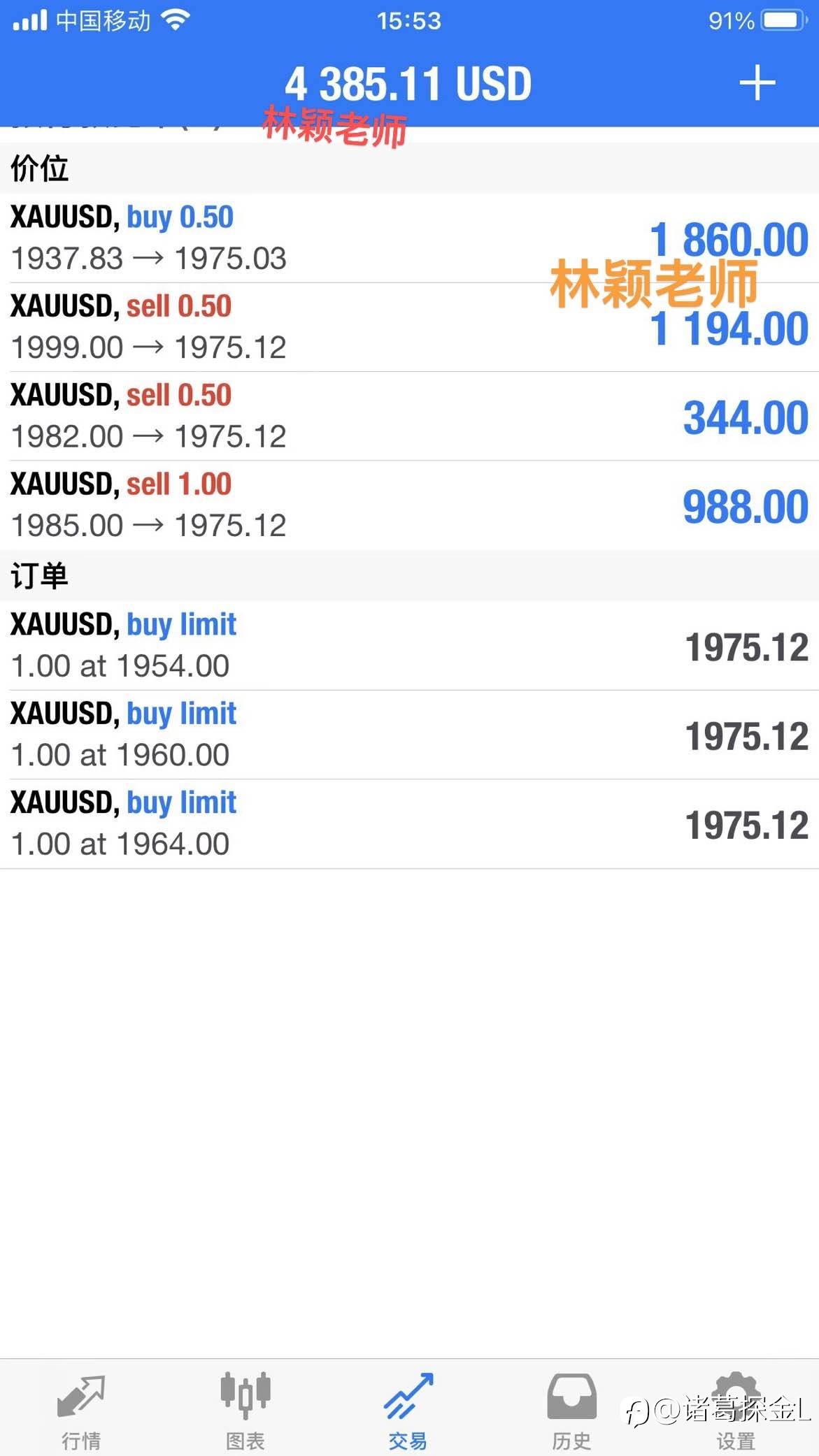
Task: Open the XAUUSD buy 0.50 position
Action: (409, 238)
